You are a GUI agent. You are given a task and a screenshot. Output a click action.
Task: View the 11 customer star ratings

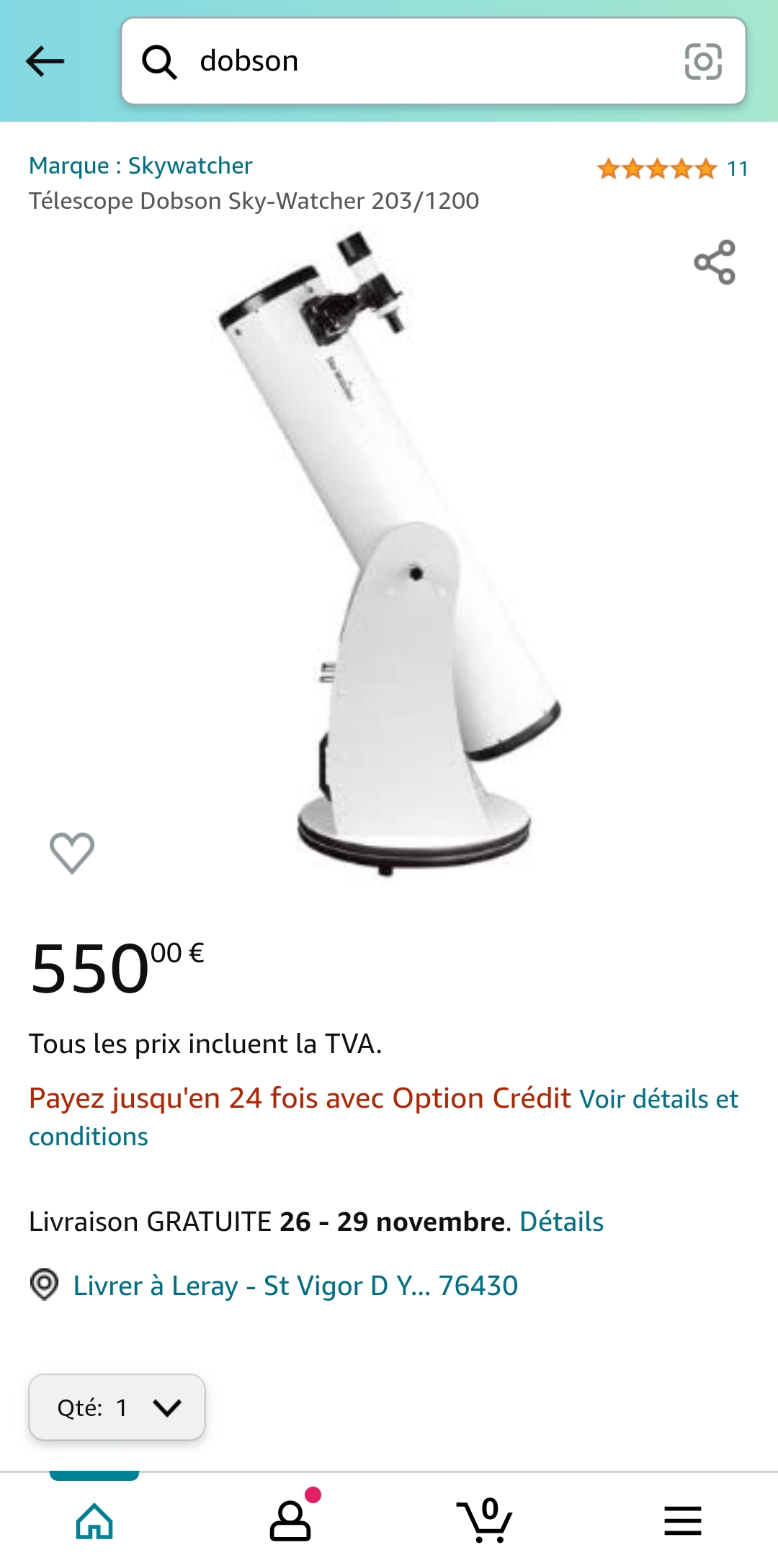[x=672, y=169]
